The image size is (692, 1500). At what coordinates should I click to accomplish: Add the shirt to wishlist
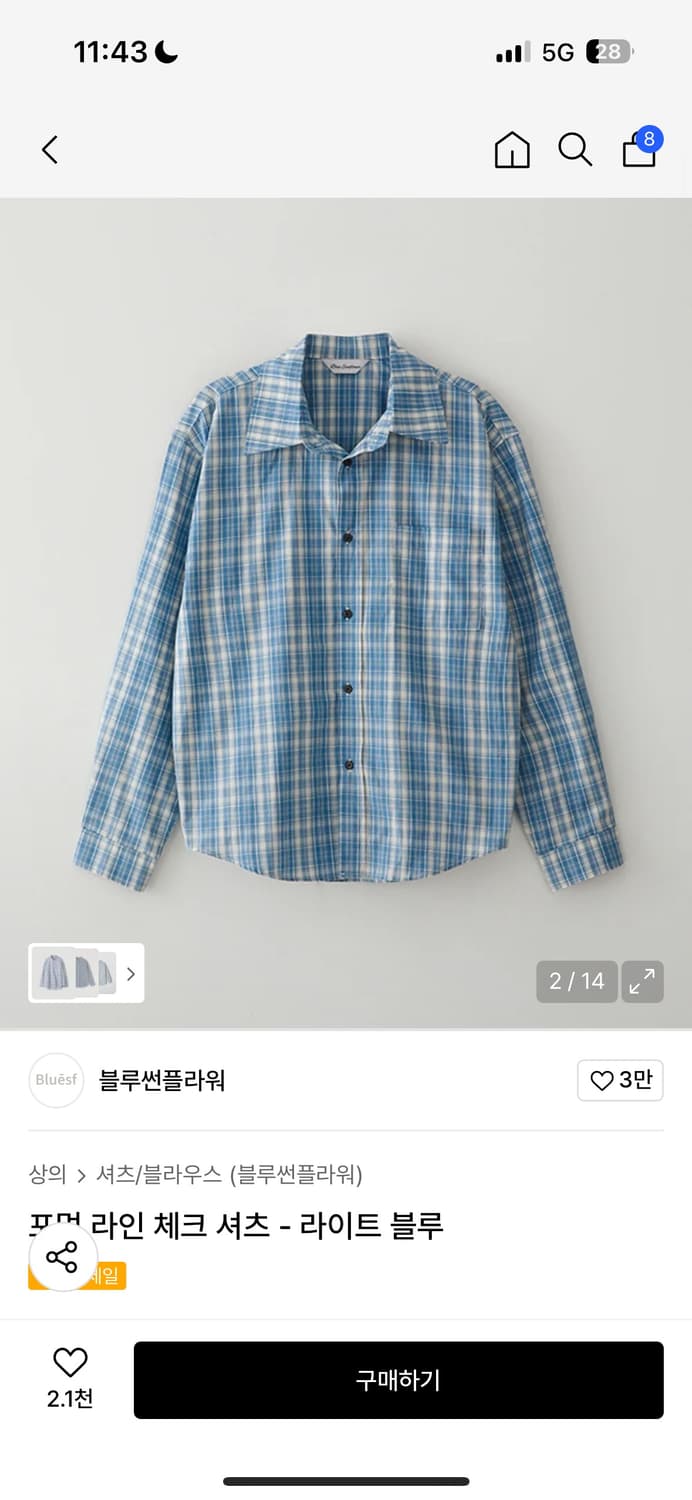tap(70, 1376)
